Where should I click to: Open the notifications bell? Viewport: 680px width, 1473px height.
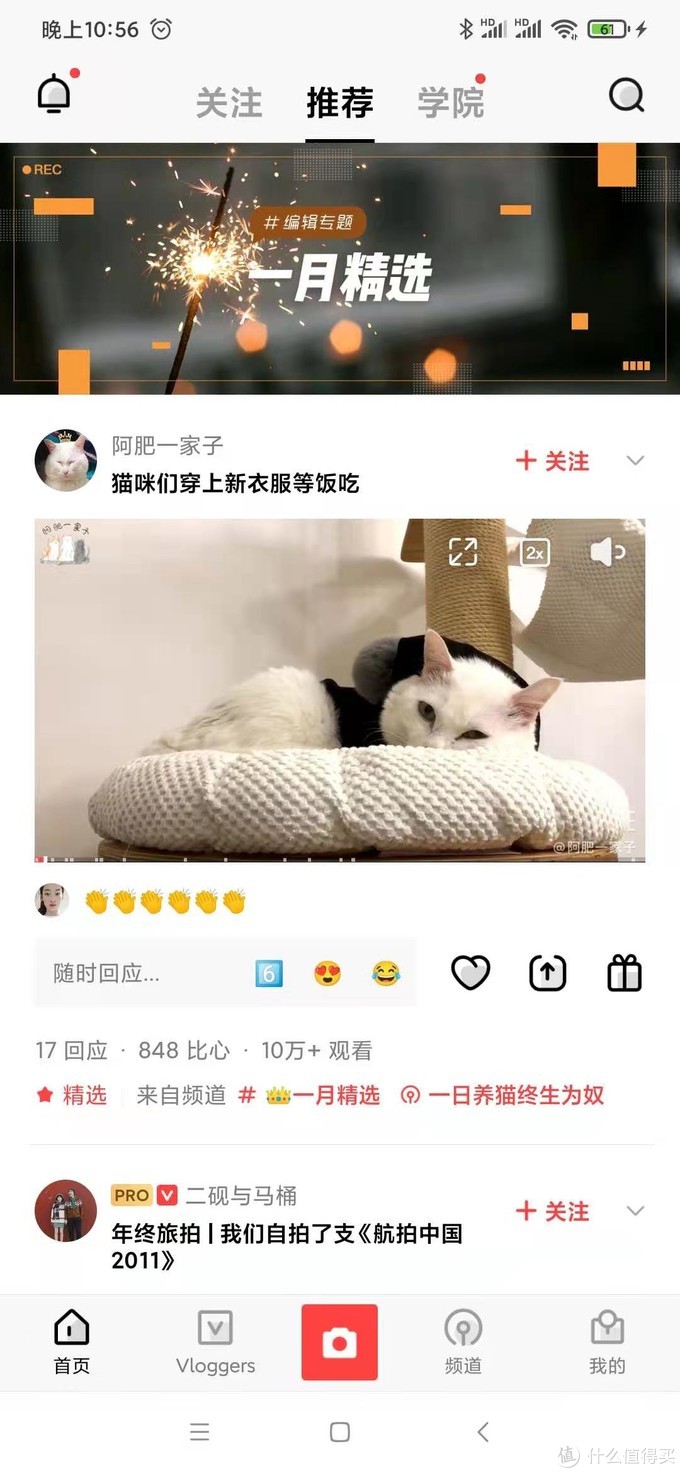pos(54,95)
